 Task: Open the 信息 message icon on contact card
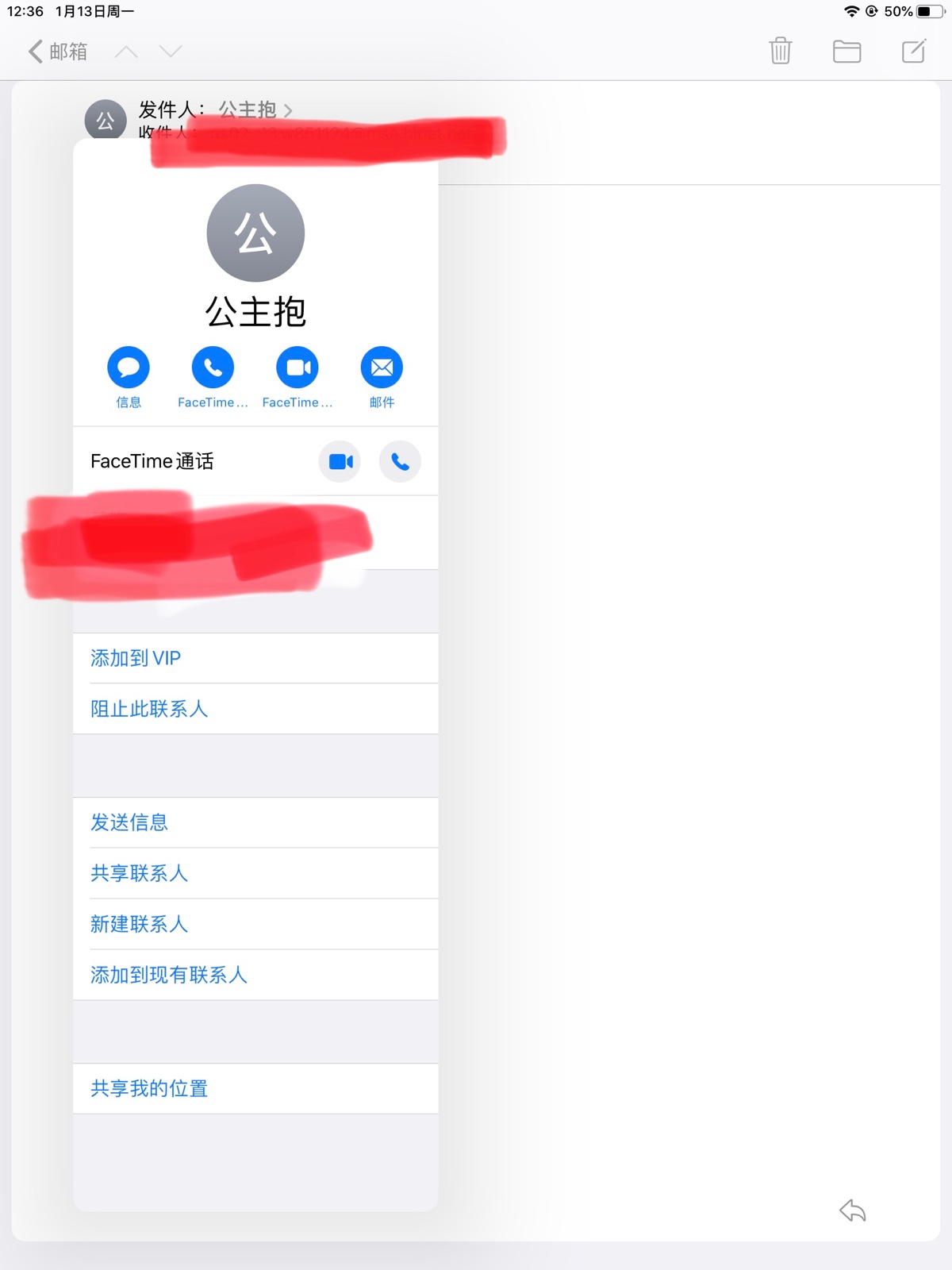click(128, 368)
